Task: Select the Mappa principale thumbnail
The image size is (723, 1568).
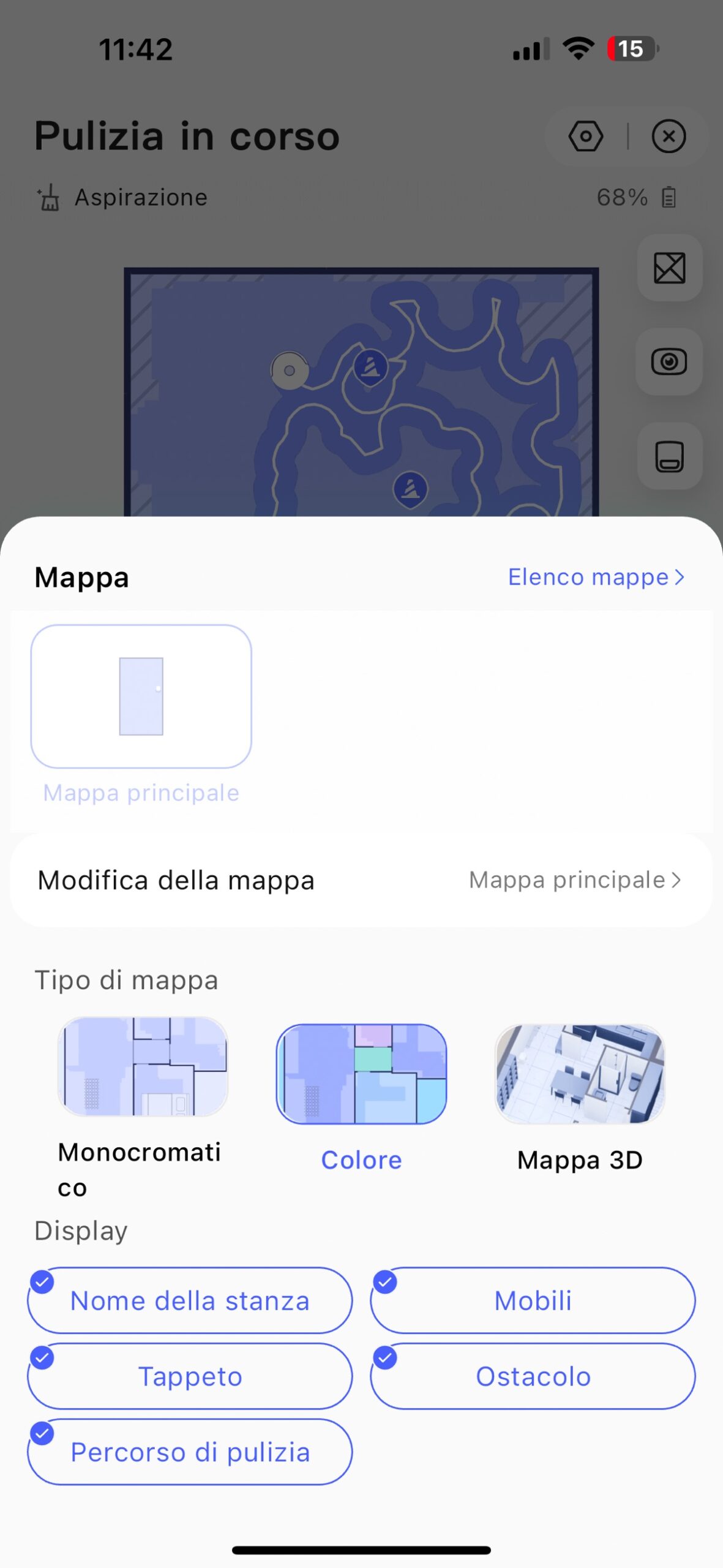Action: coord(141,696)
